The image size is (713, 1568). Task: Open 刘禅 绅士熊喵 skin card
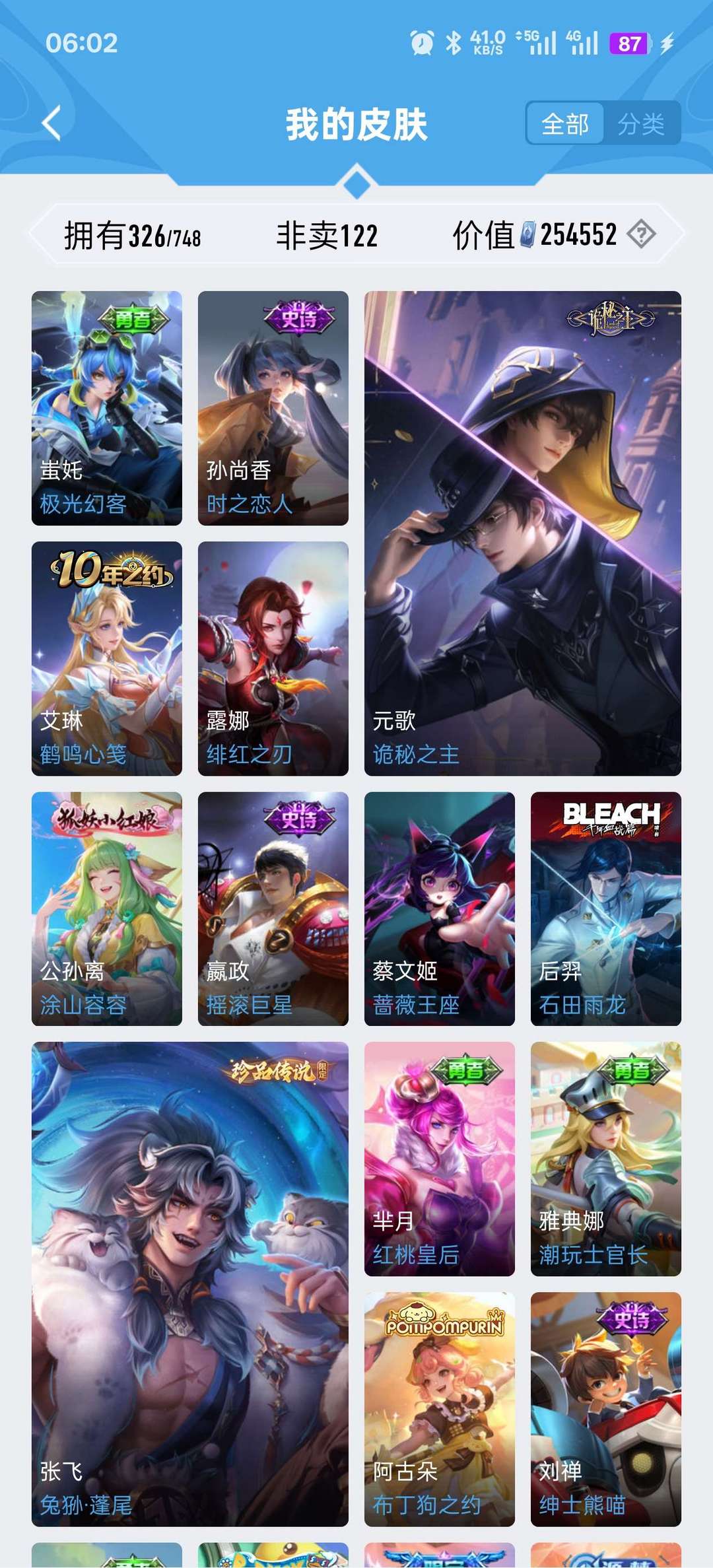click(605, 1409)
